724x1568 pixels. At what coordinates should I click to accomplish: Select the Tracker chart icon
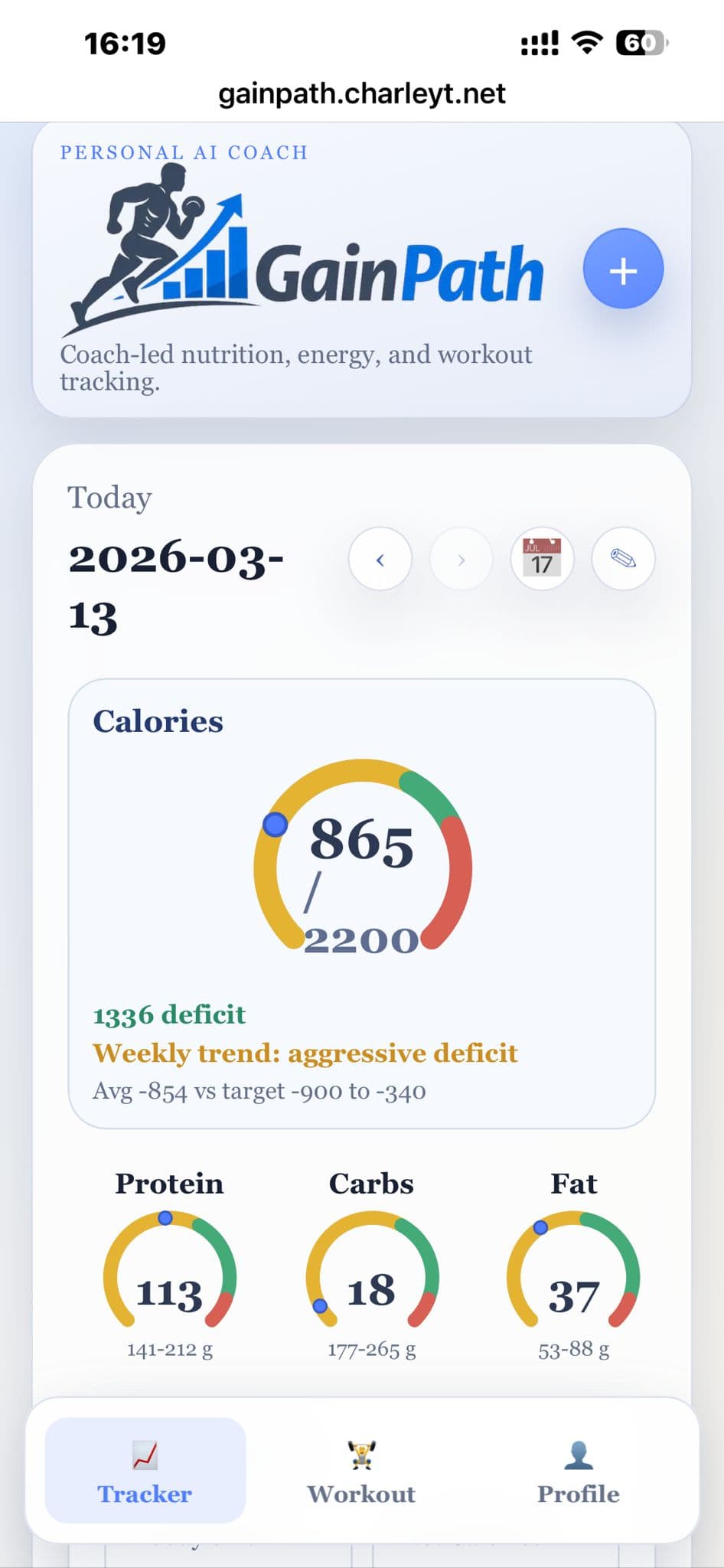[145, 1453]
